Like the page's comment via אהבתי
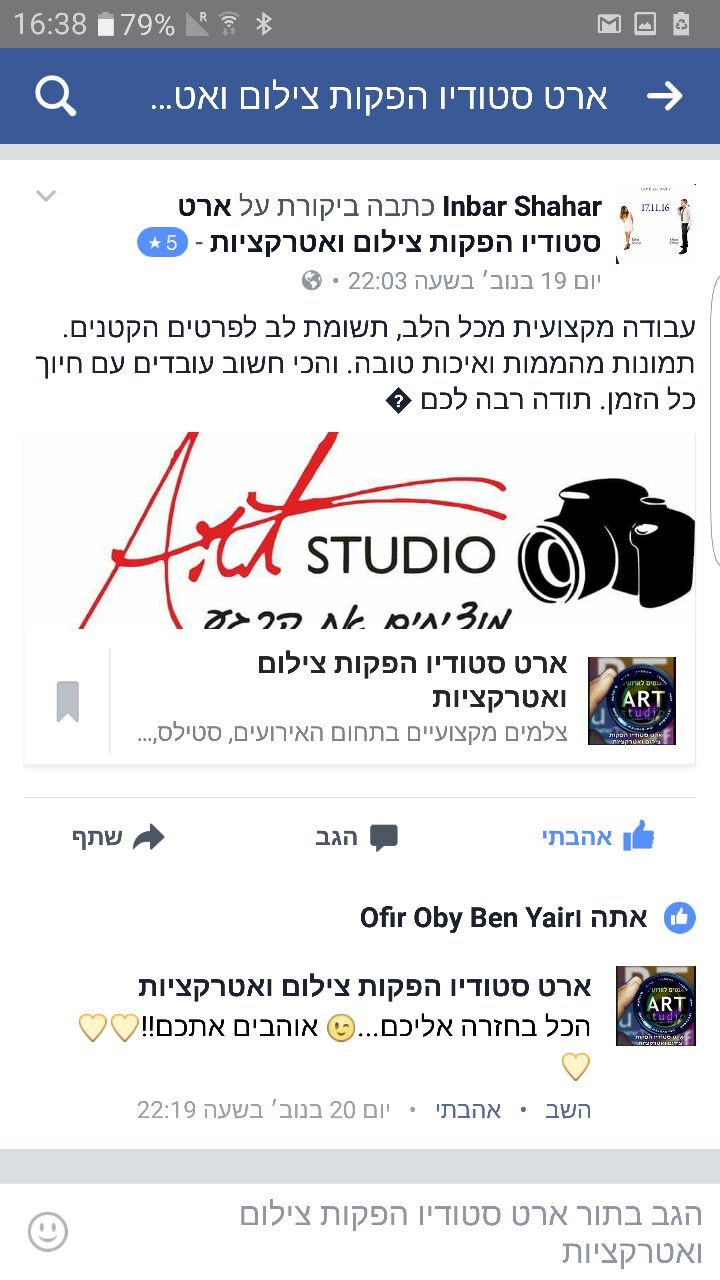 [x=468, y=1110]
